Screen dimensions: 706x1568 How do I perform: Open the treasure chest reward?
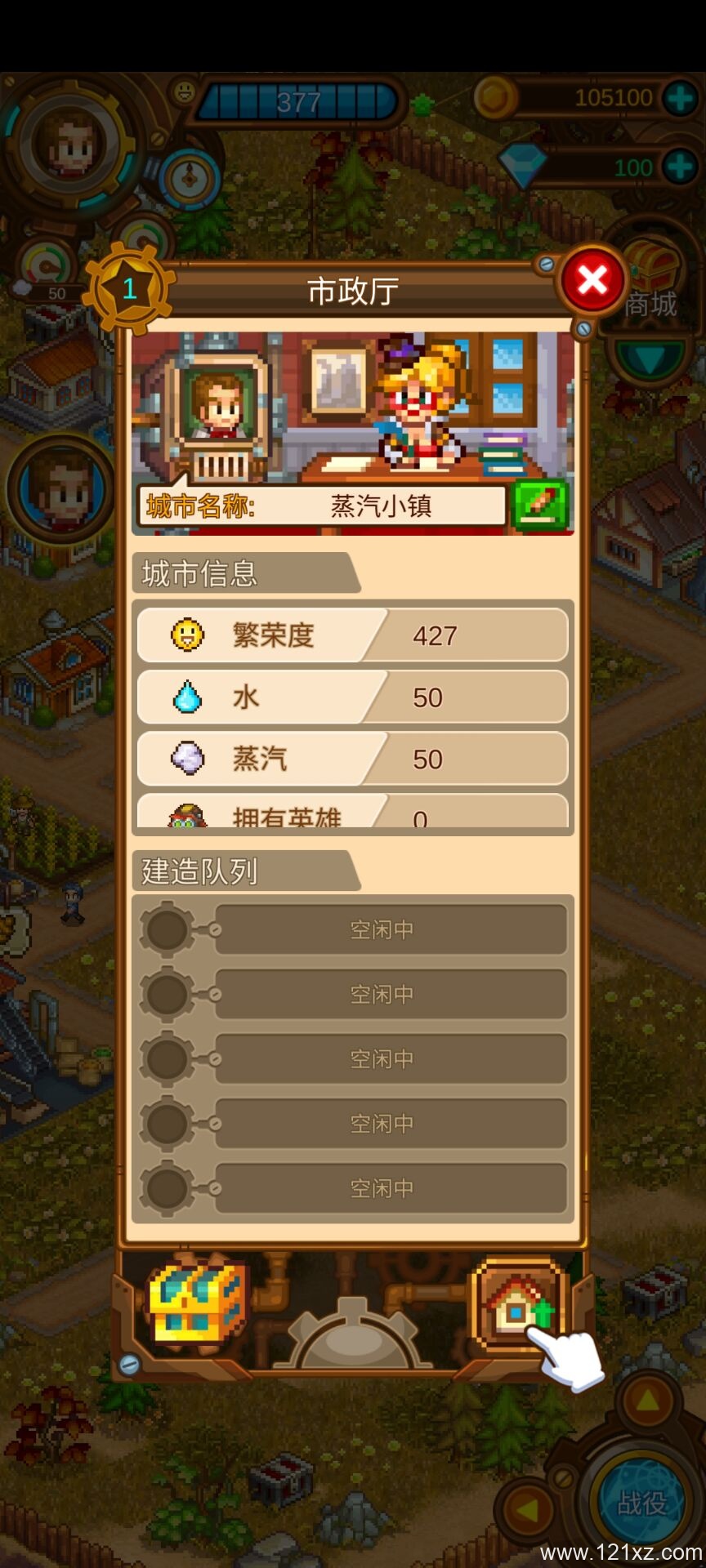pos(197,1302)
